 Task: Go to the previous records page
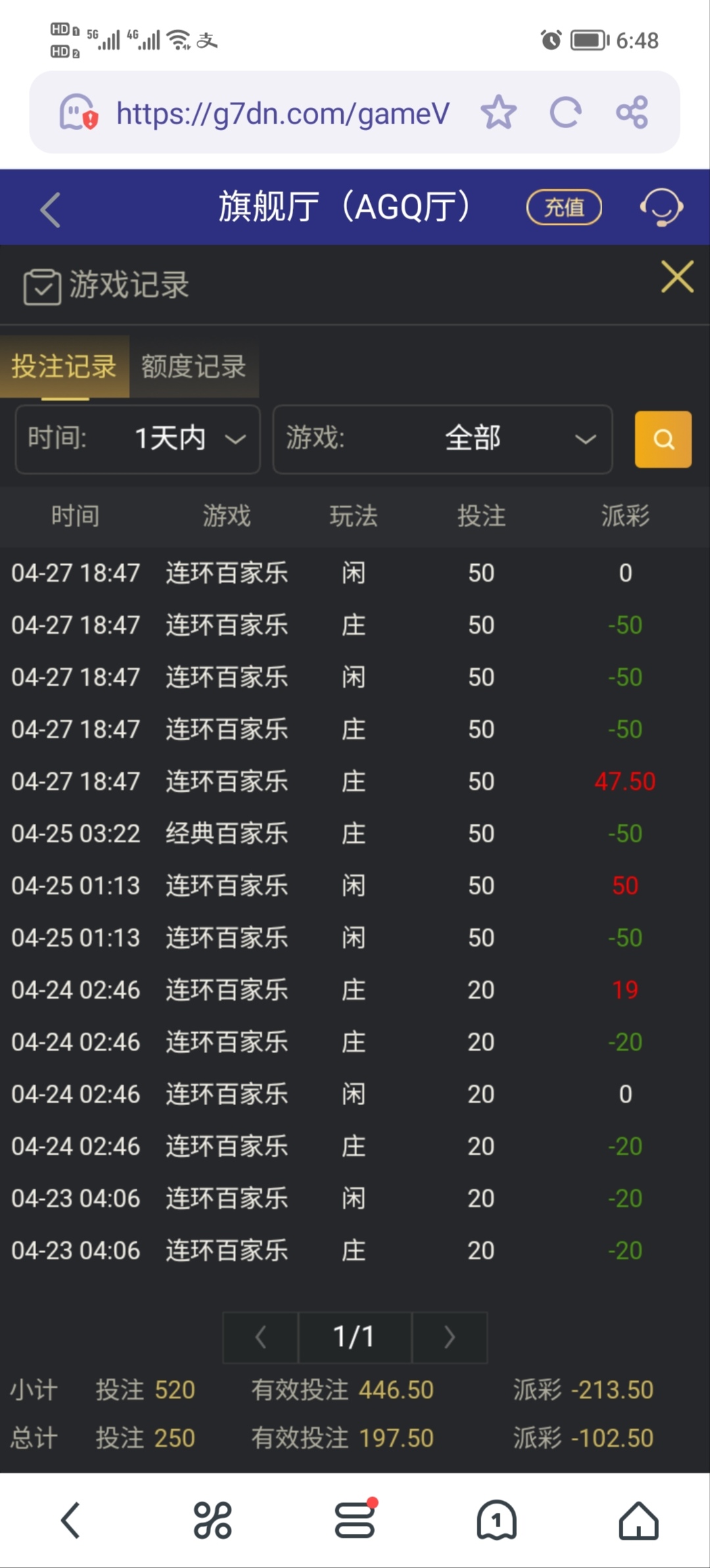tap(261, 1337)
